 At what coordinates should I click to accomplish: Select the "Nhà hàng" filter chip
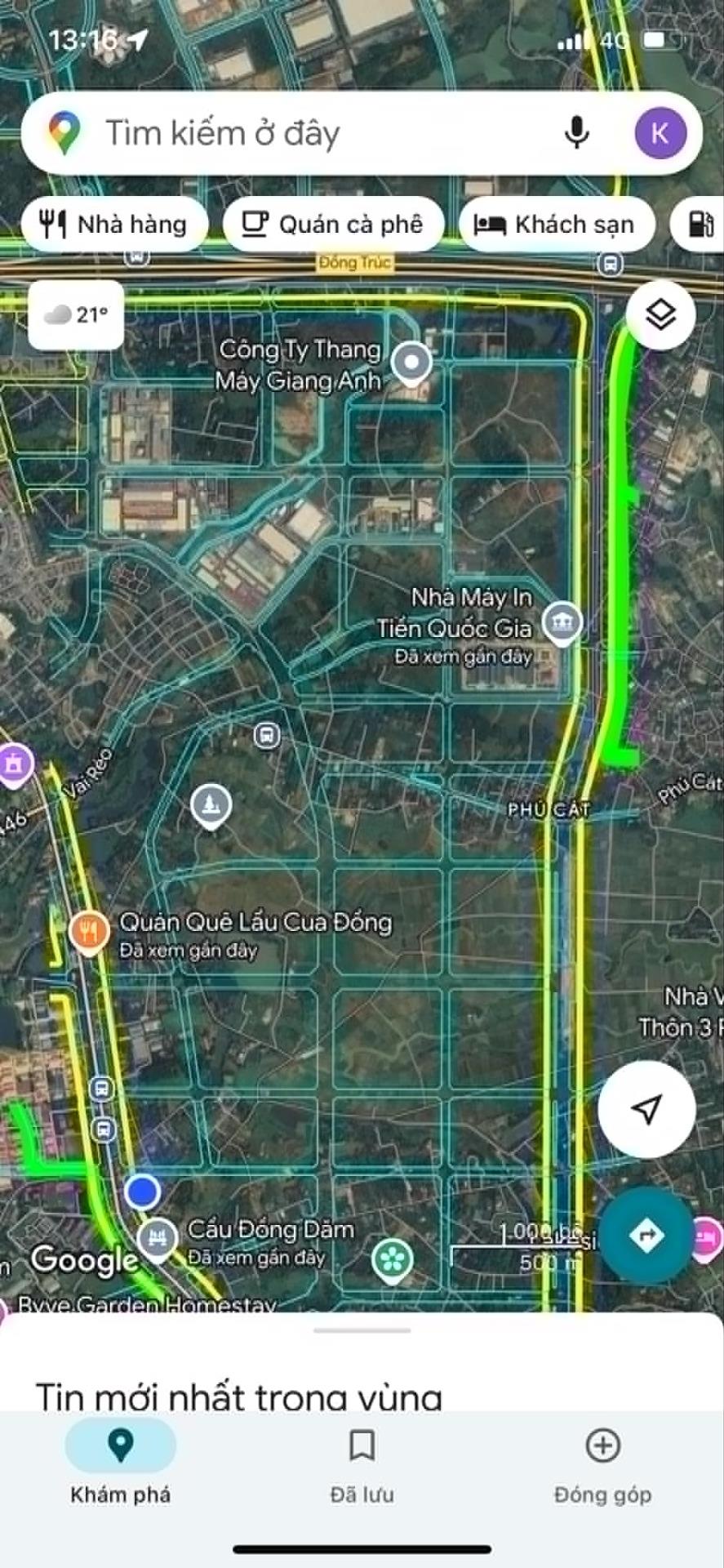click(115, 224)
